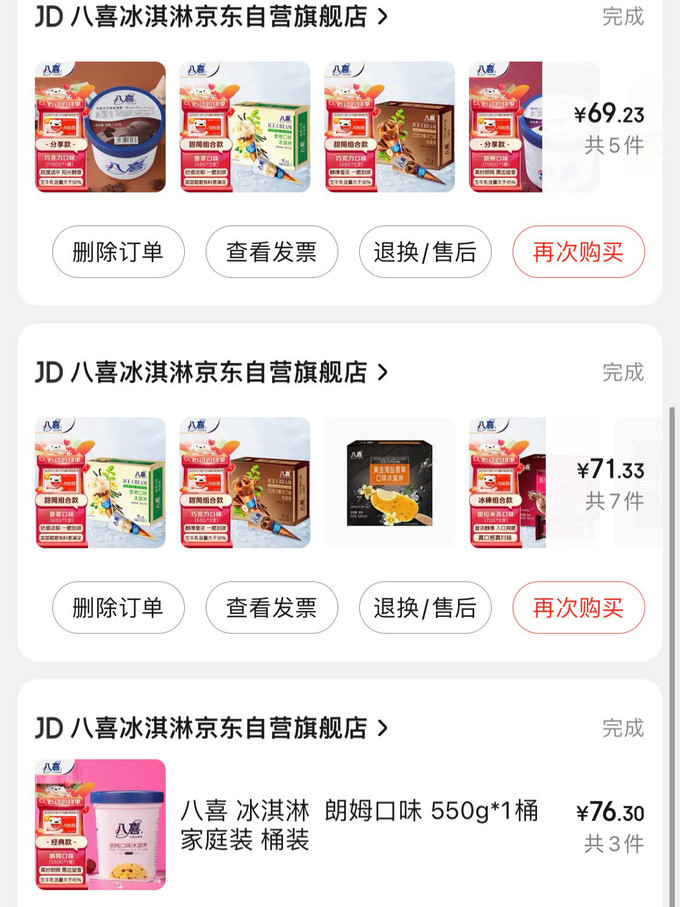Tap 删除订单 on the ¥71.33 order

[118, 608]
